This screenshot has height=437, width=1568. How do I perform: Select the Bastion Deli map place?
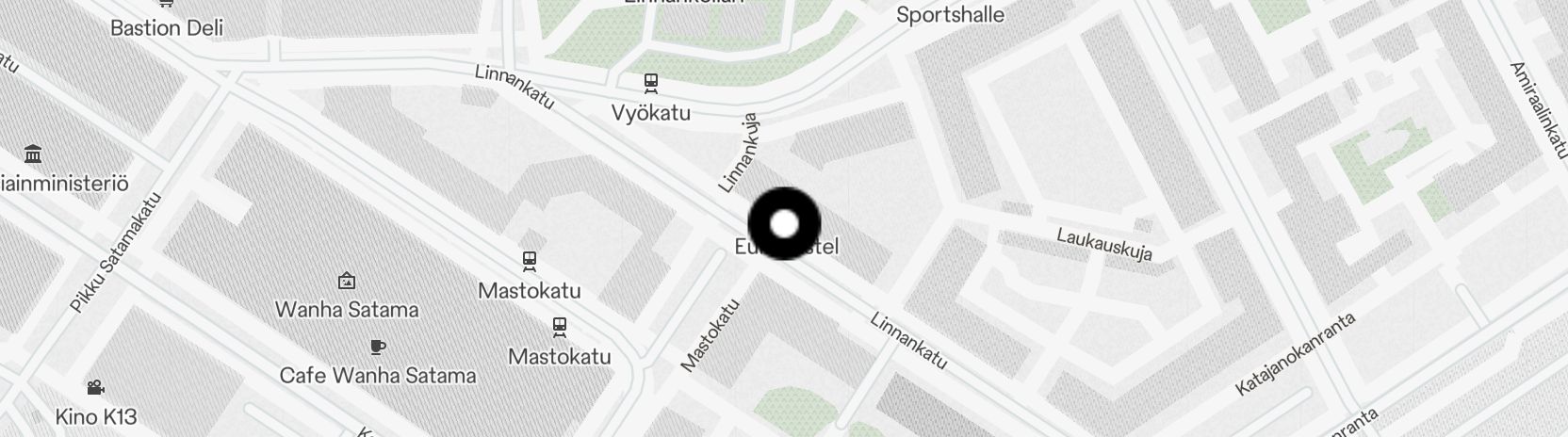[x=167, y=27]
